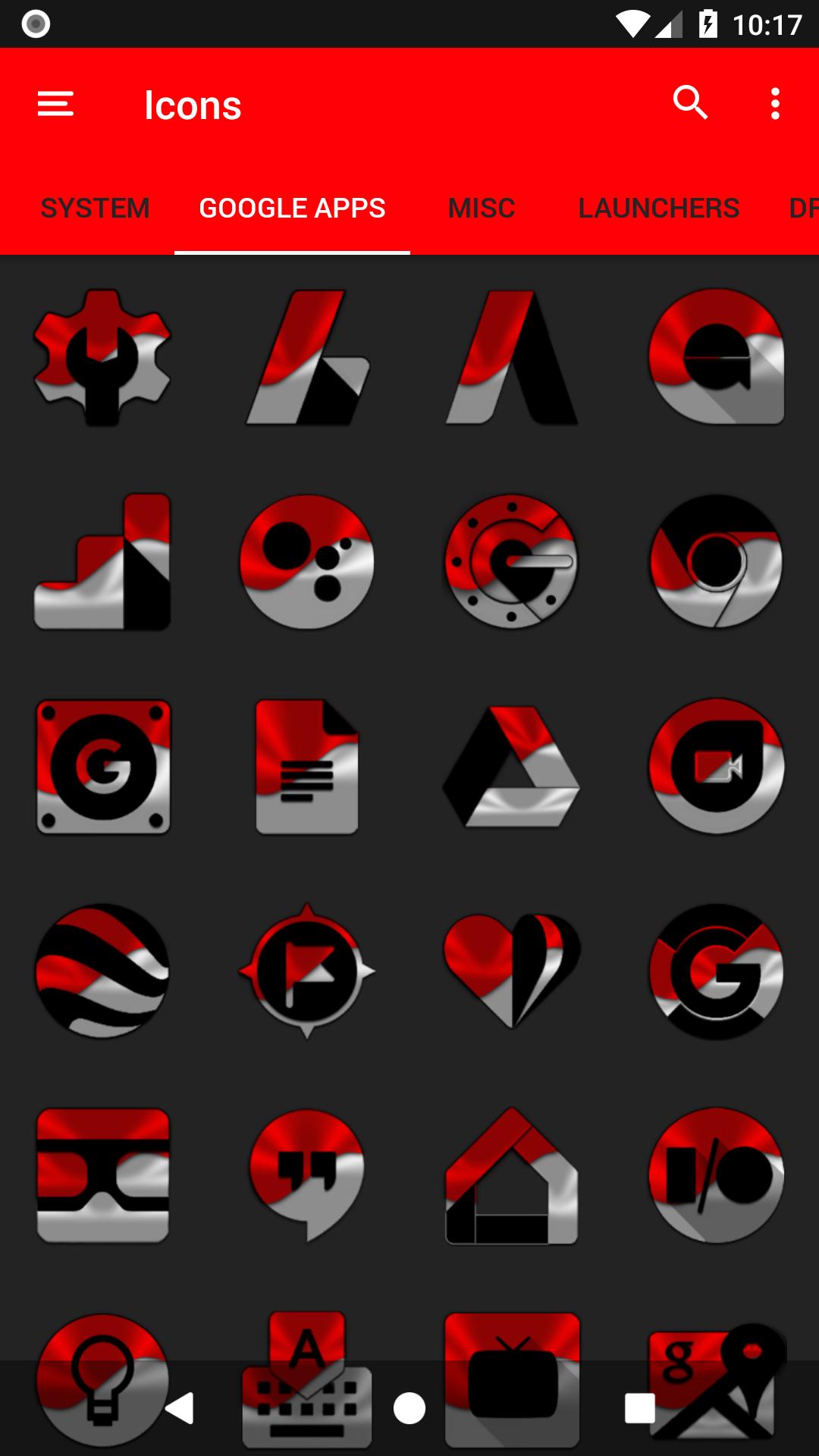Viewport: 819px width, 1456px height.
Task: Select the Cardboard goggles icon
Action: [x=102, y=1175]
